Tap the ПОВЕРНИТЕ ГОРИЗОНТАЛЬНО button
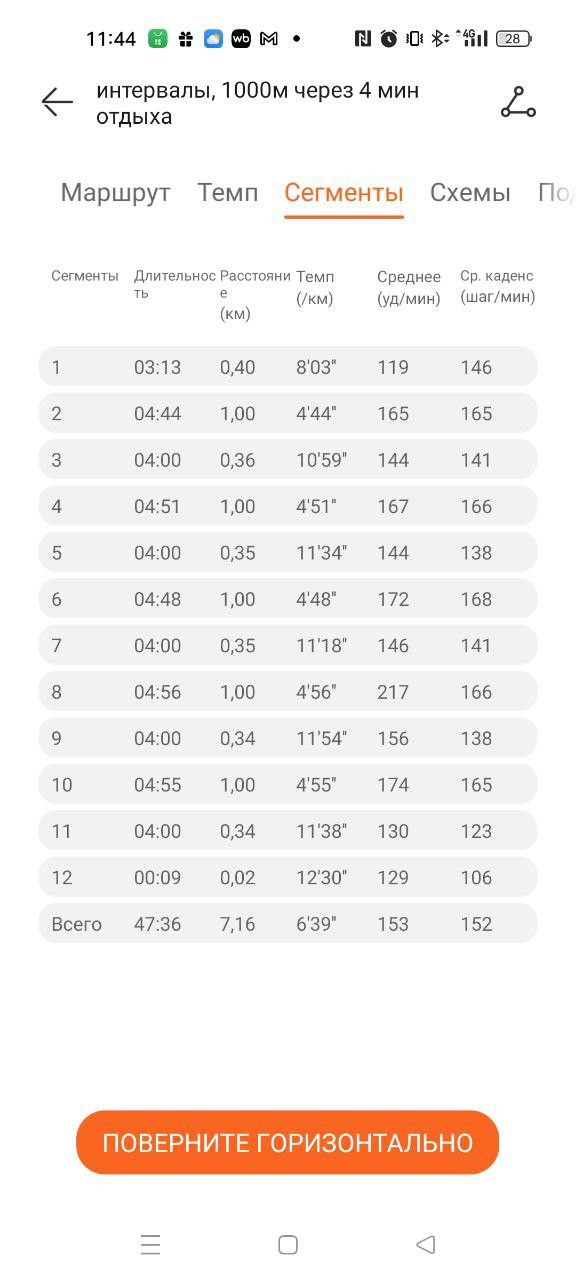Viewport: 576px width, 1280px height. click(x=287, y=1142)
